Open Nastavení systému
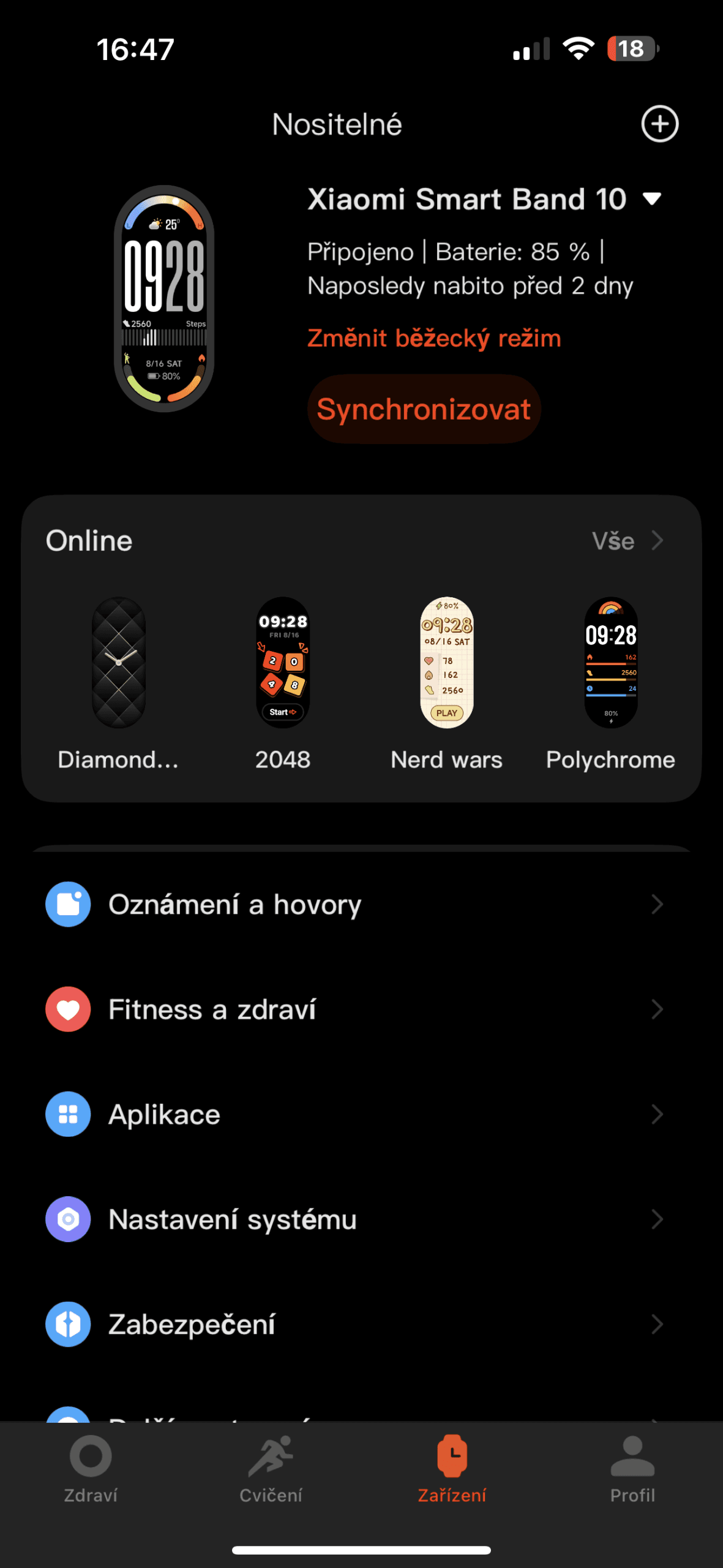 355,1219
